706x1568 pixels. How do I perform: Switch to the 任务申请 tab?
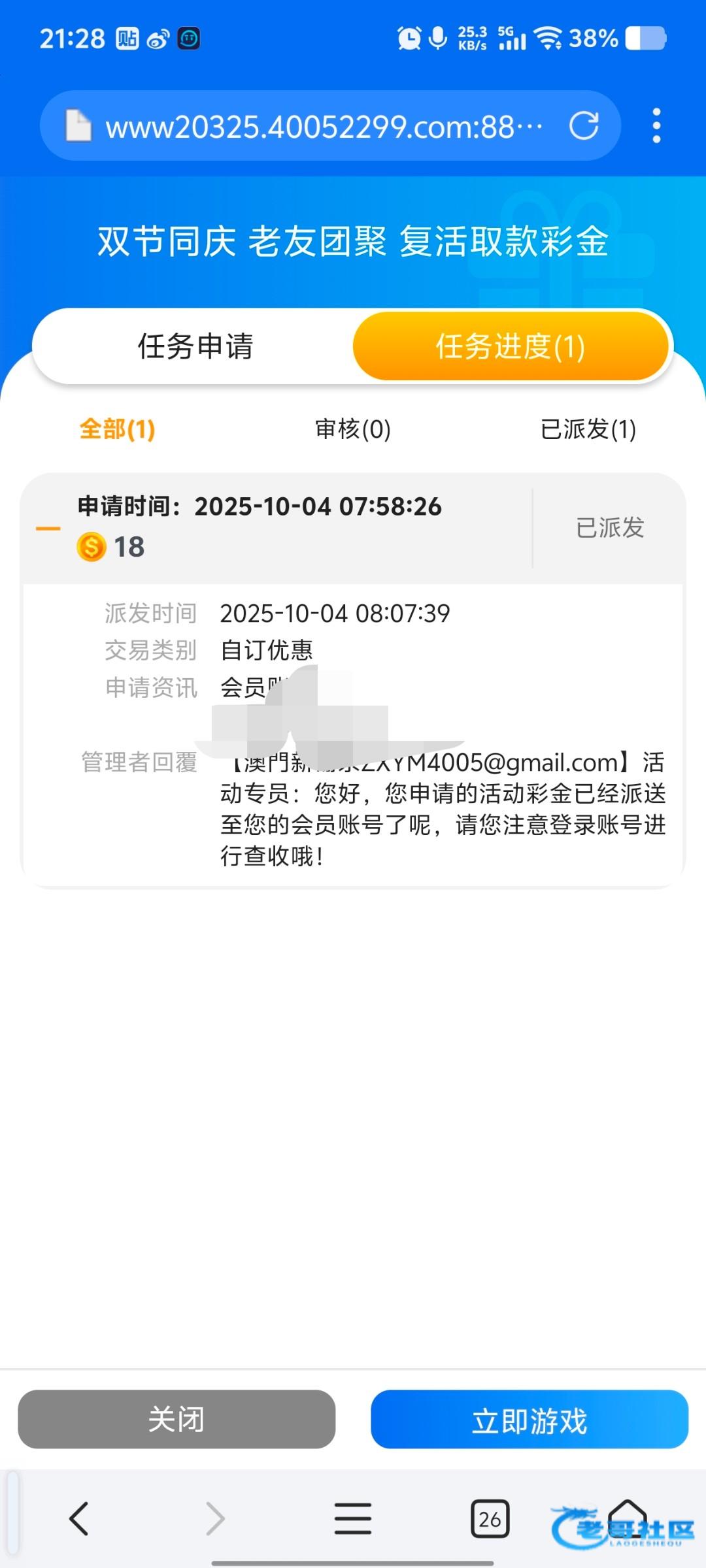[195, 346]
